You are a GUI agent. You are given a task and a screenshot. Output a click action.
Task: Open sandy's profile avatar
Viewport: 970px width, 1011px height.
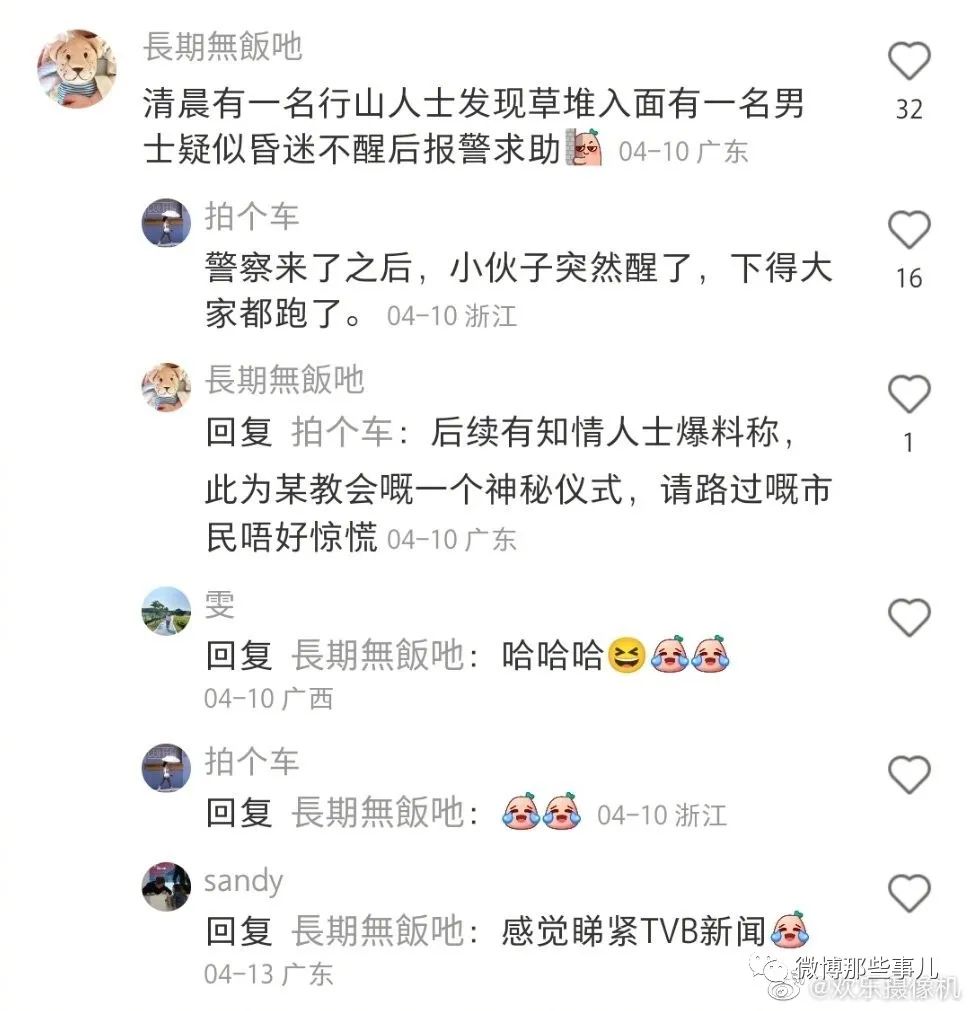166,886
